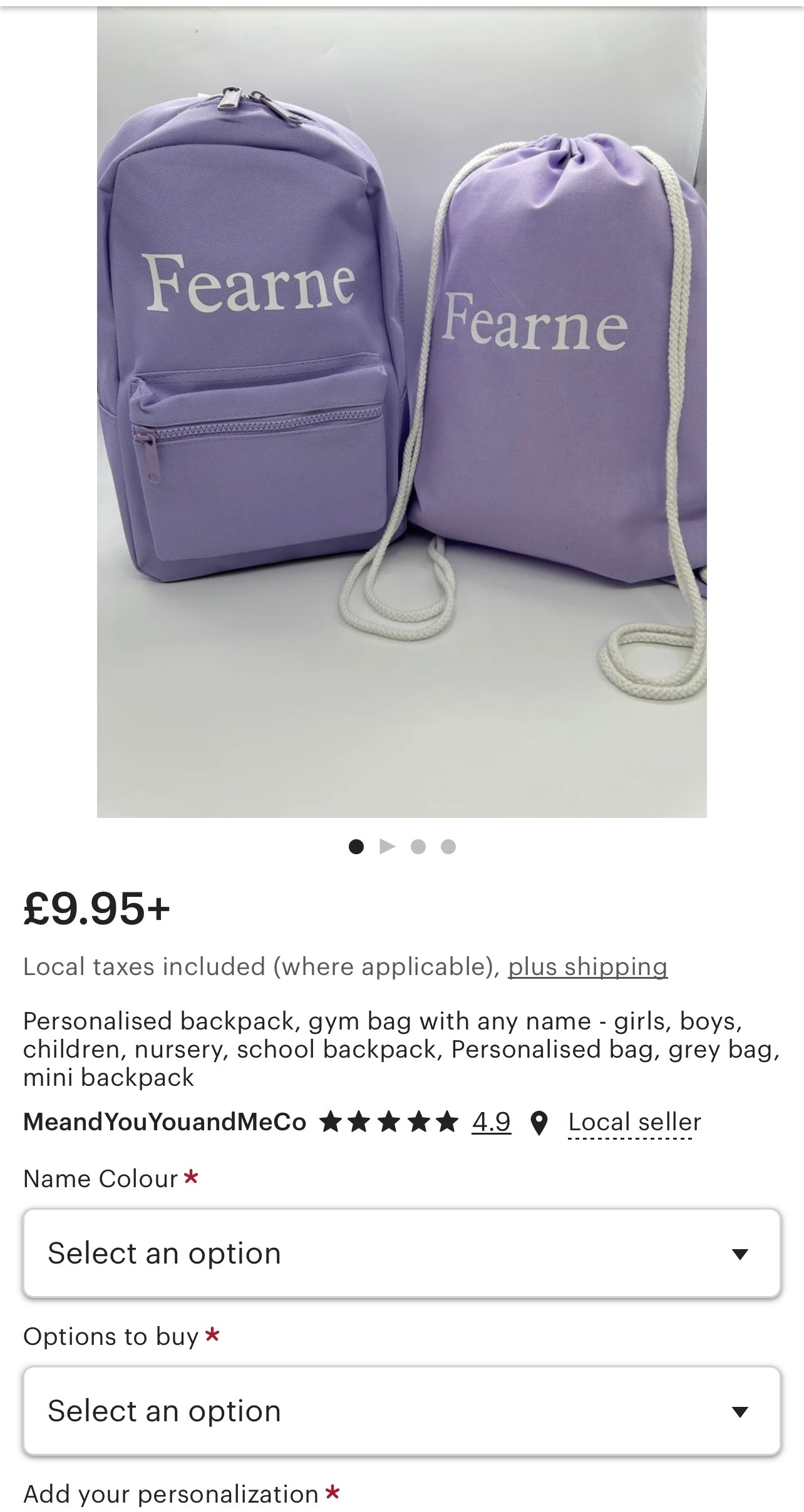Open the lilac backpack product photo
804x1512 pixels.
[401, 412]
